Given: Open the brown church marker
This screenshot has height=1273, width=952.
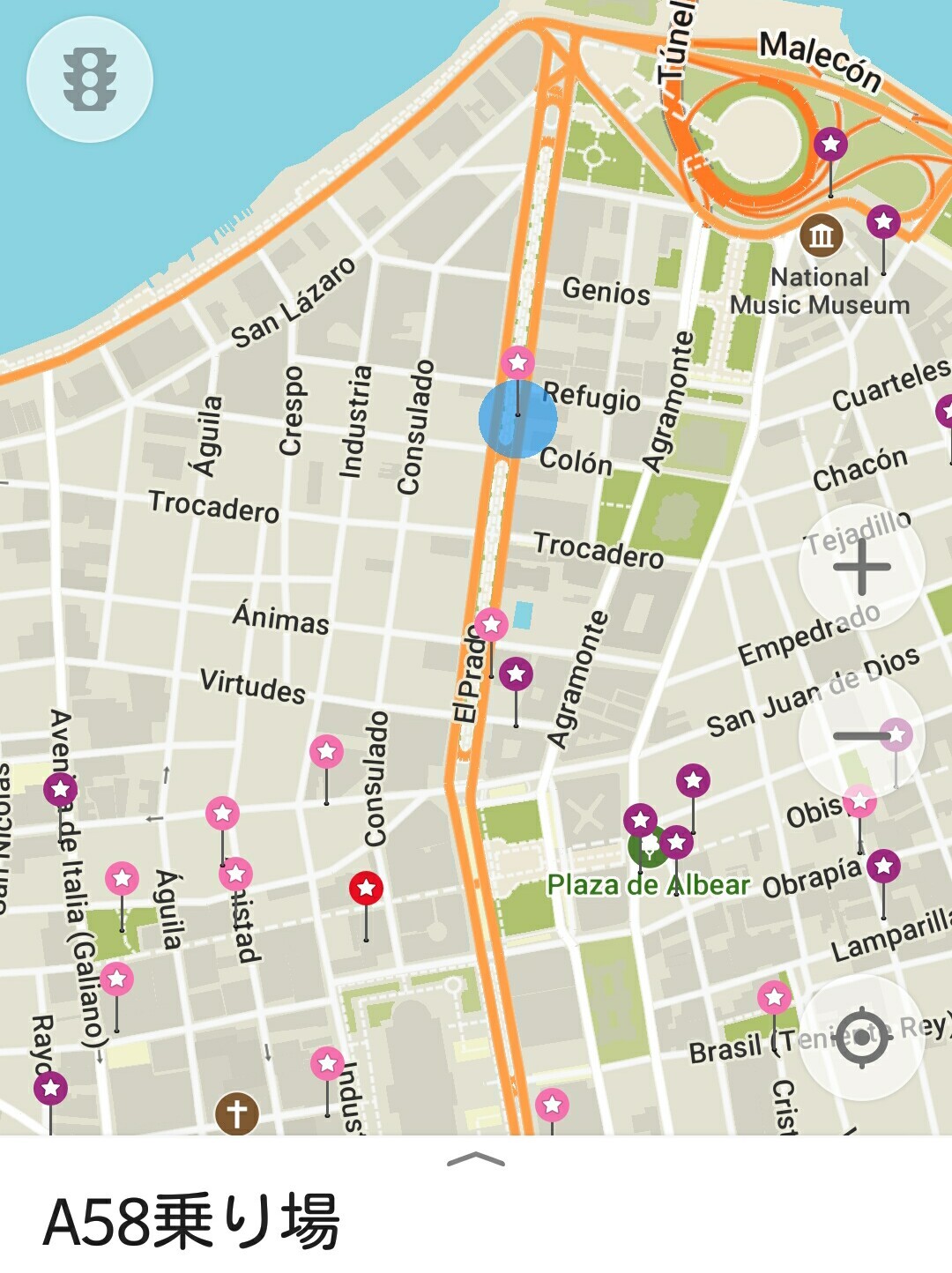Looking at the screenshot, I should (x=236, y=1113).
